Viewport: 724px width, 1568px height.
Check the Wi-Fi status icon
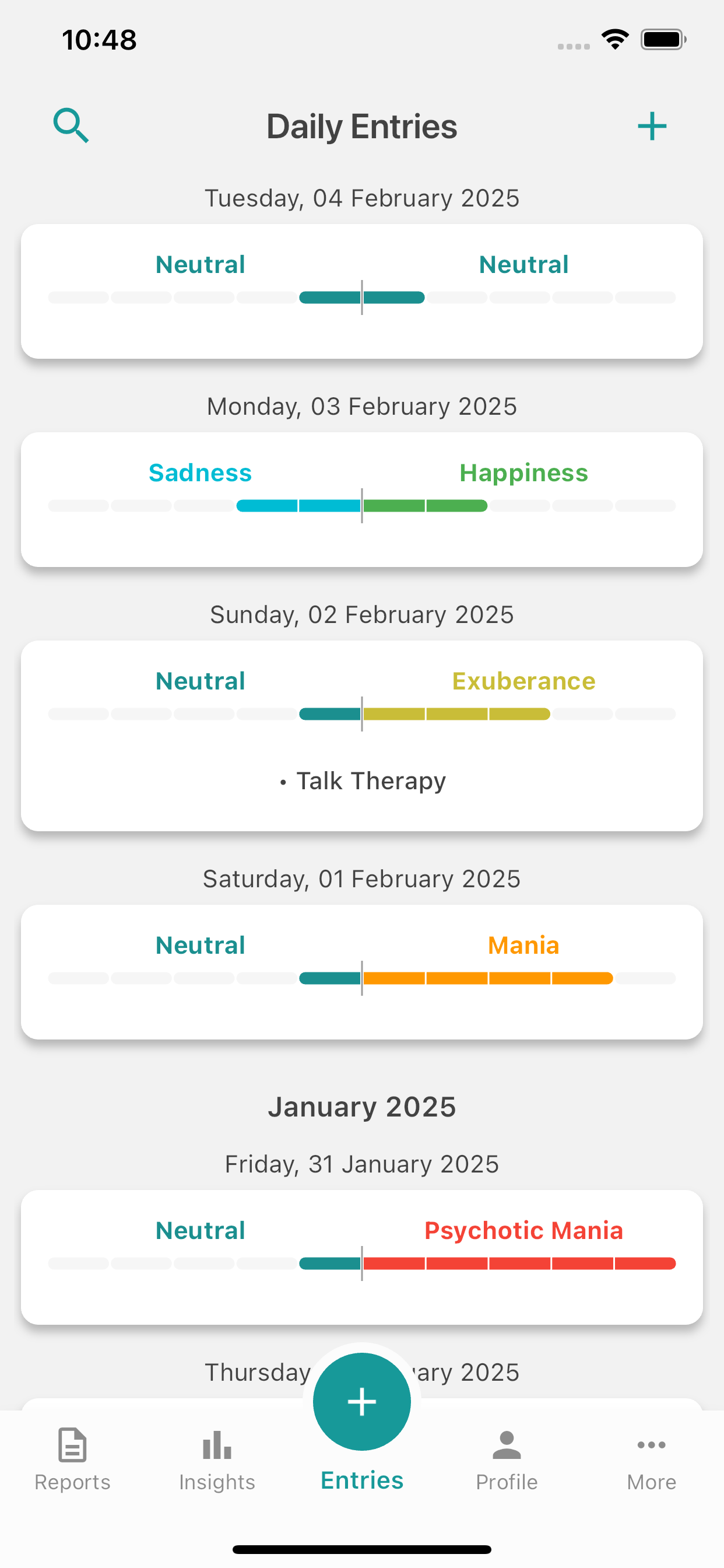614,38
